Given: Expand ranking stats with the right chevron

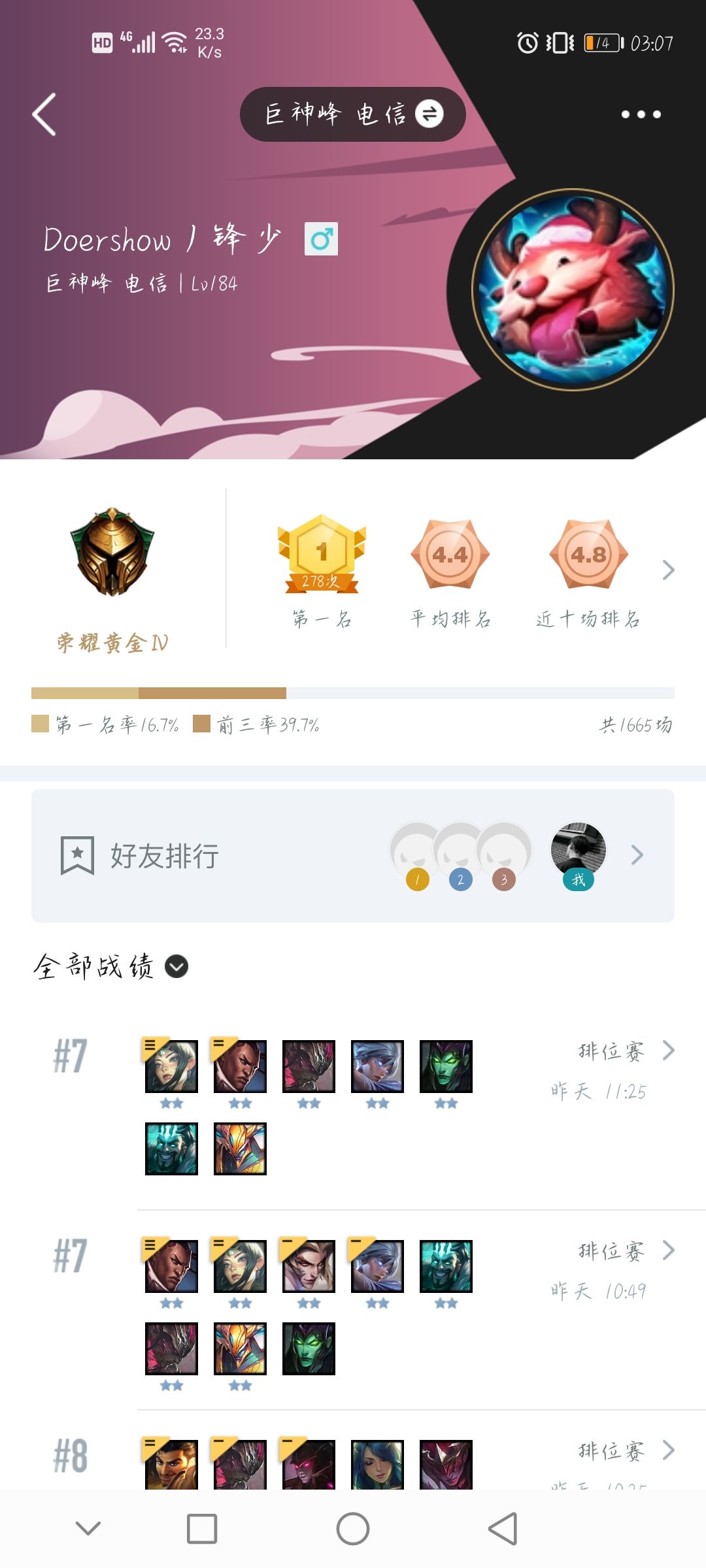Looking at the screenshot, I should point(667,570).
